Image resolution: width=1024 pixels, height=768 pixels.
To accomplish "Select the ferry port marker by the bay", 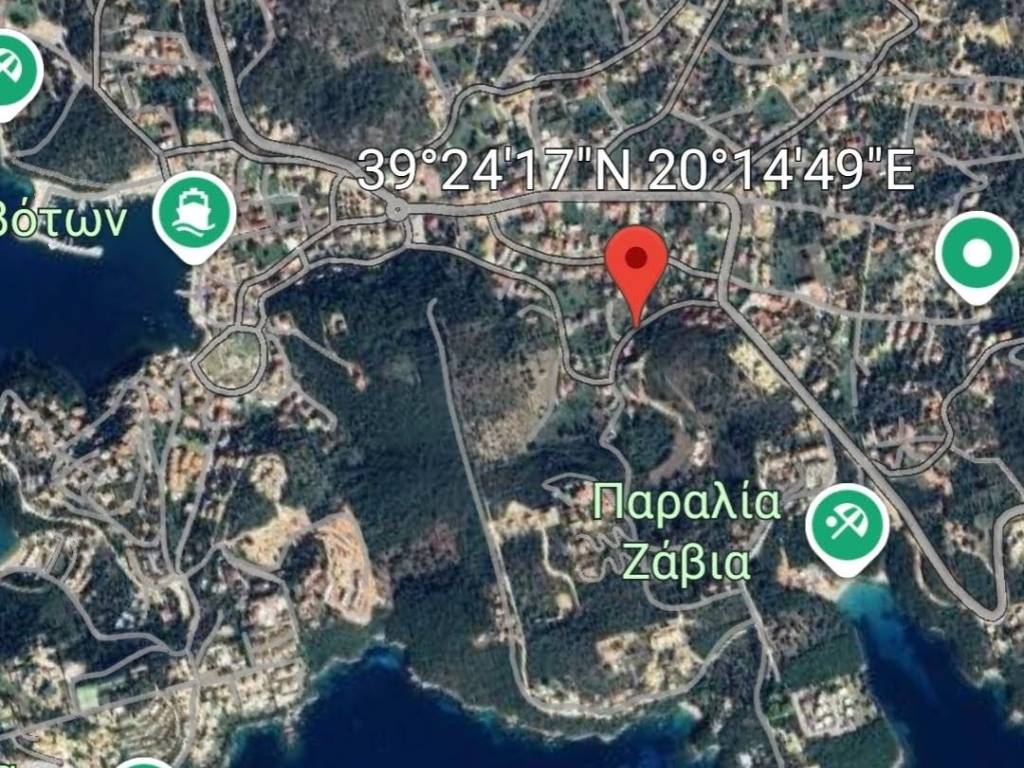I will point(194,211).
